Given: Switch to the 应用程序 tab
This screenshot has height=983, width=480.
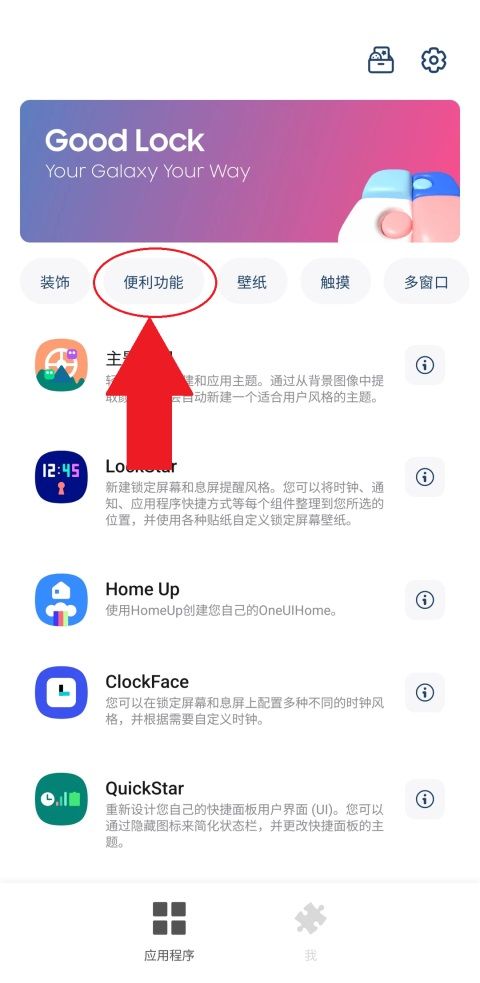Looking at the screenshot, I should click(x=169, y=932).
